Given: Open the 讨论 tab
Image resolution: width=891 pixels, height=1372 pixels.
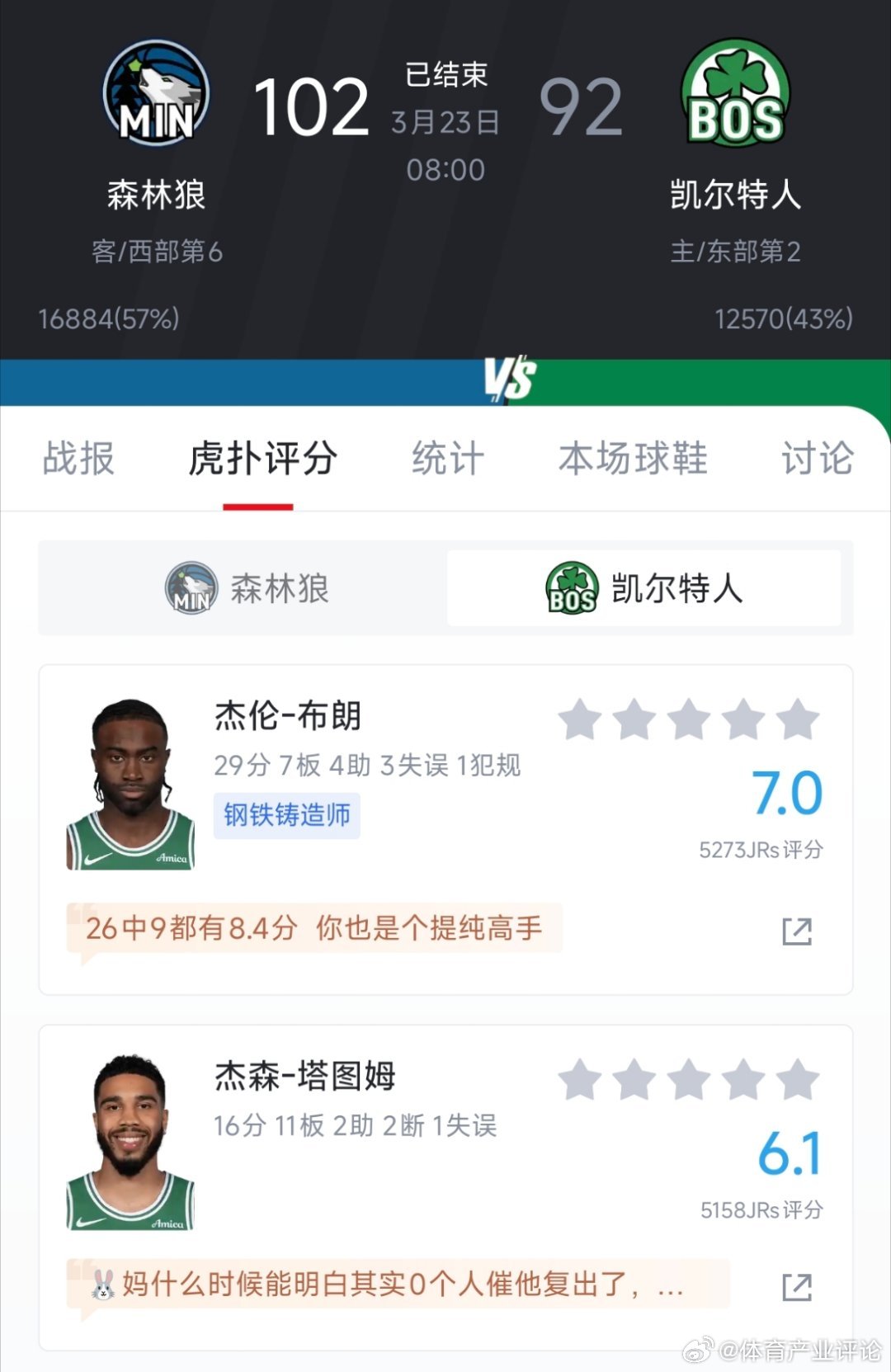Looking at the screenshot, I should tap(818, 459).
